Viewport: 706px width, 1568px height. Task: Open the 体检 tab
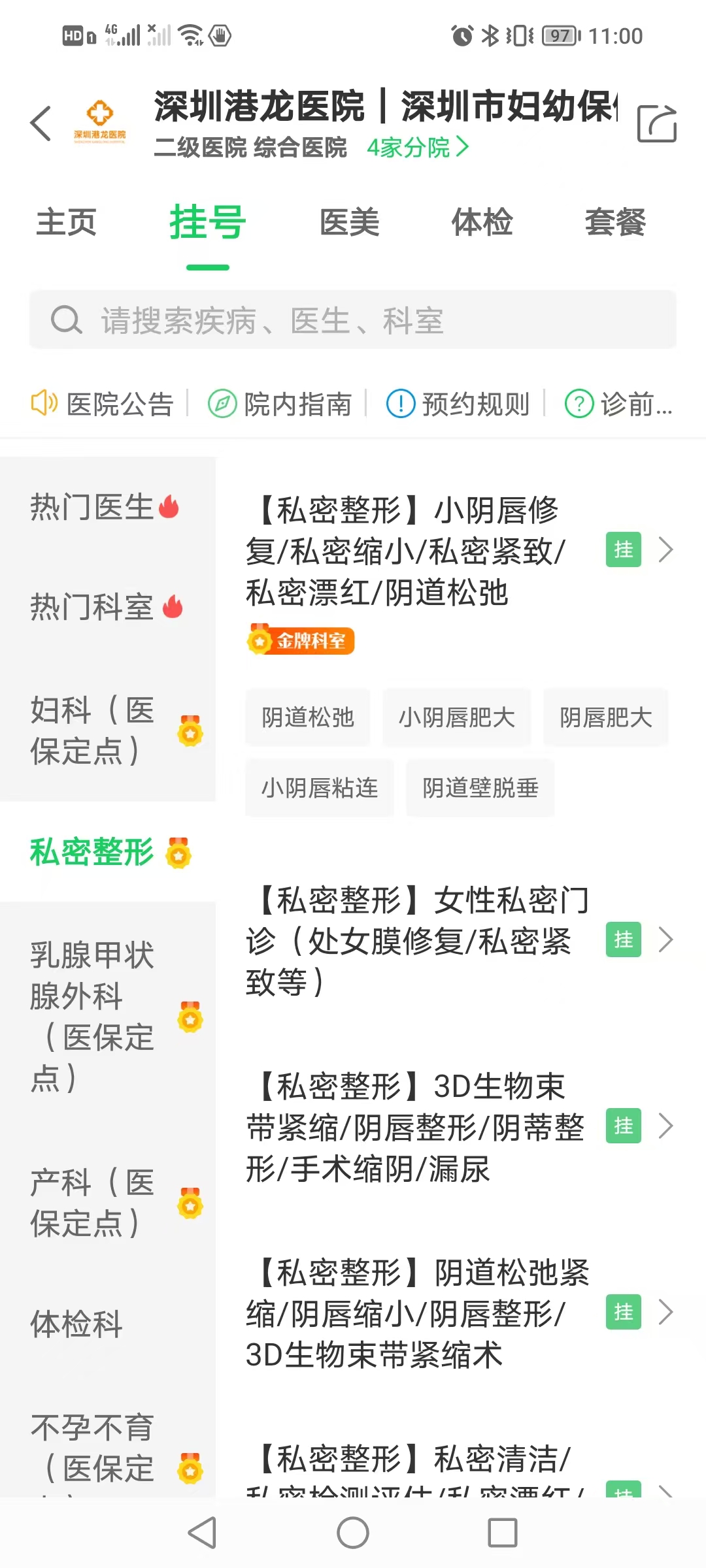click(x=482, y=222)
